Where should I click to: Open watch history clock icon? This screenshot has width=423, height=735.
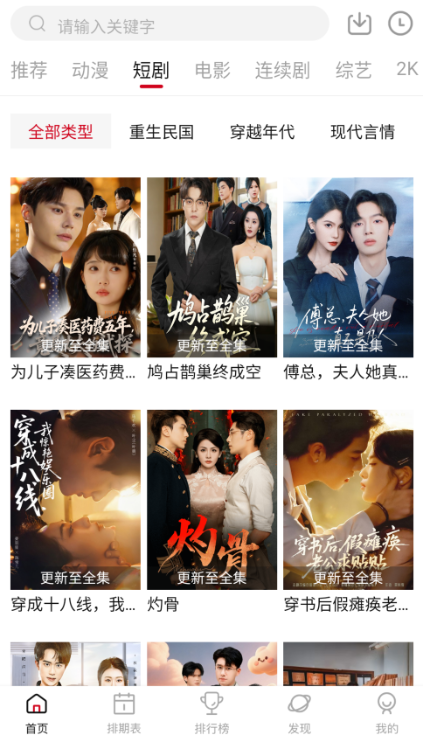point(400,23)
